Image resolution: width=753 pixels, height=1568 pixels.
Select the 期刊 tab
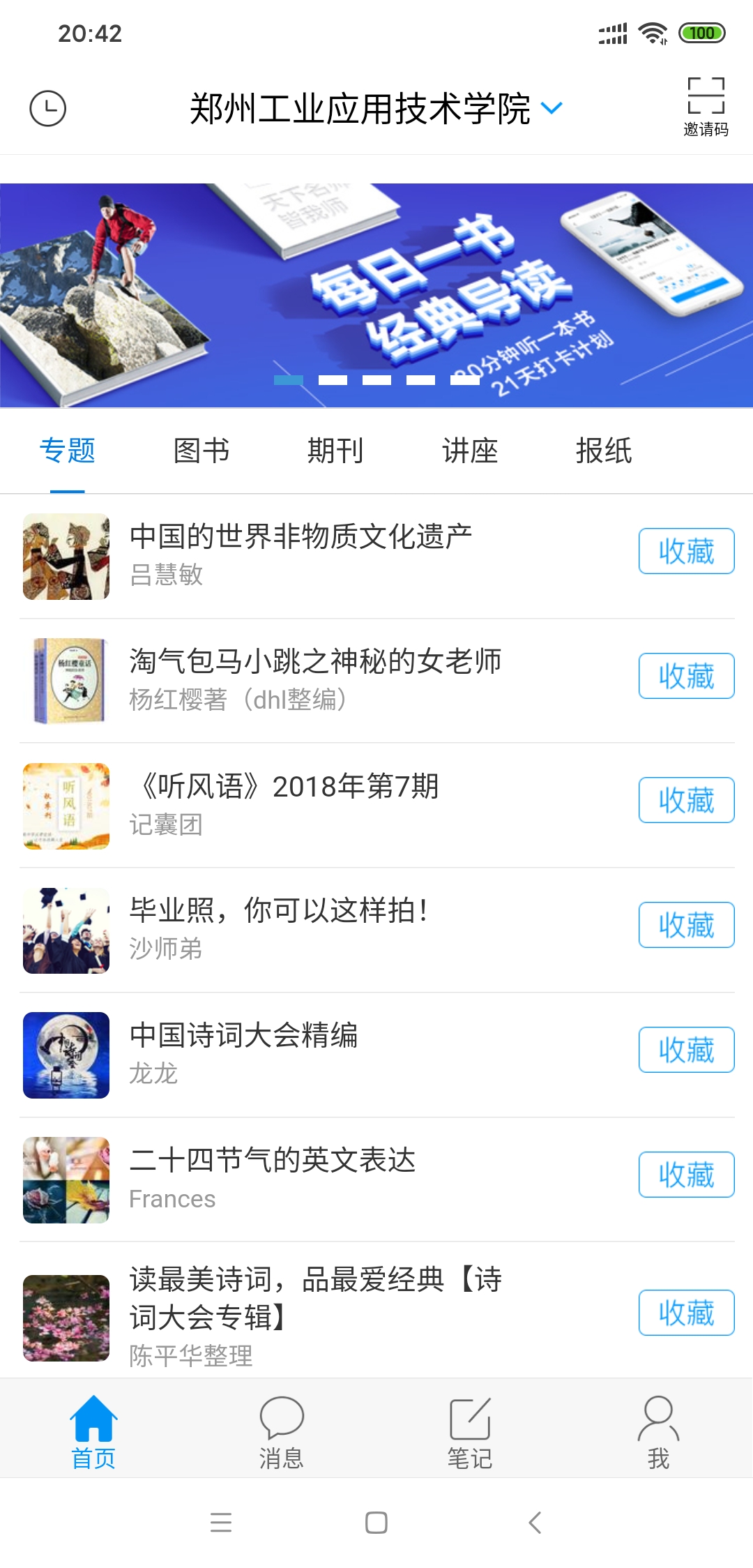(335, 451)
